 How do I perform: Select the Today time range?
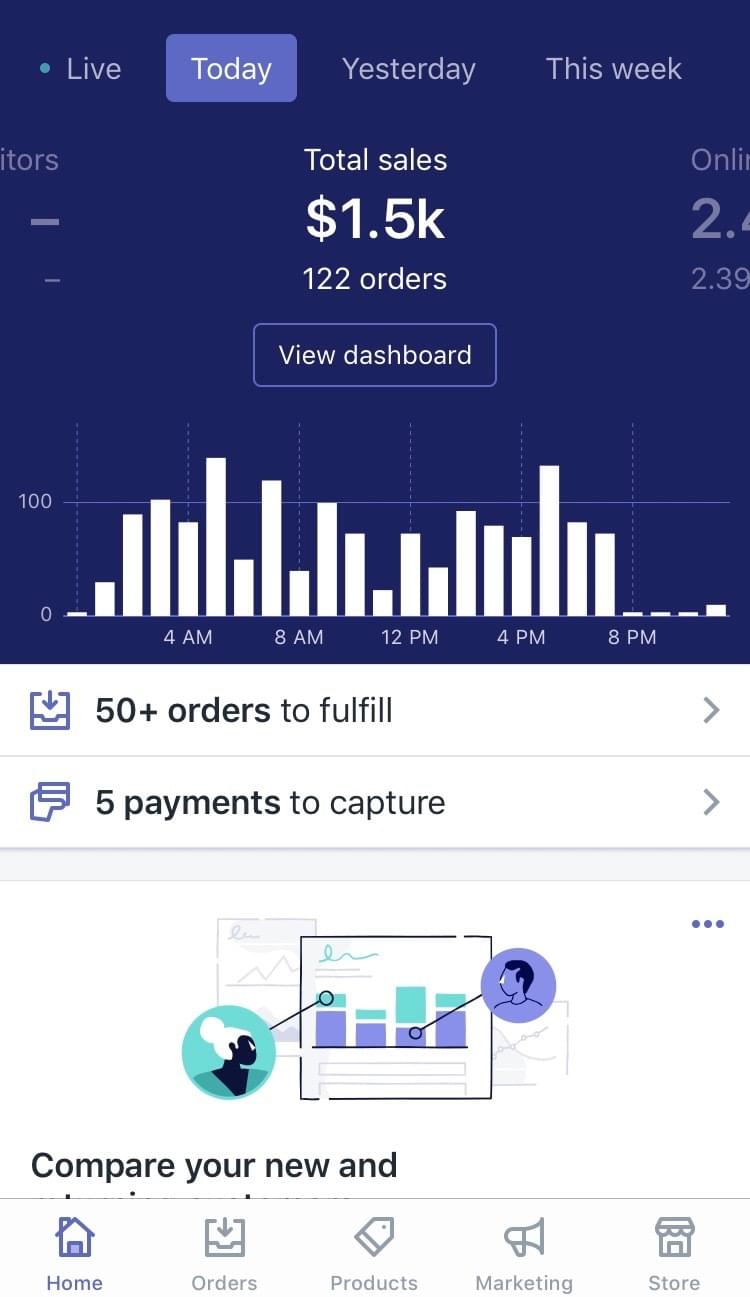click(x=231, y=69)
